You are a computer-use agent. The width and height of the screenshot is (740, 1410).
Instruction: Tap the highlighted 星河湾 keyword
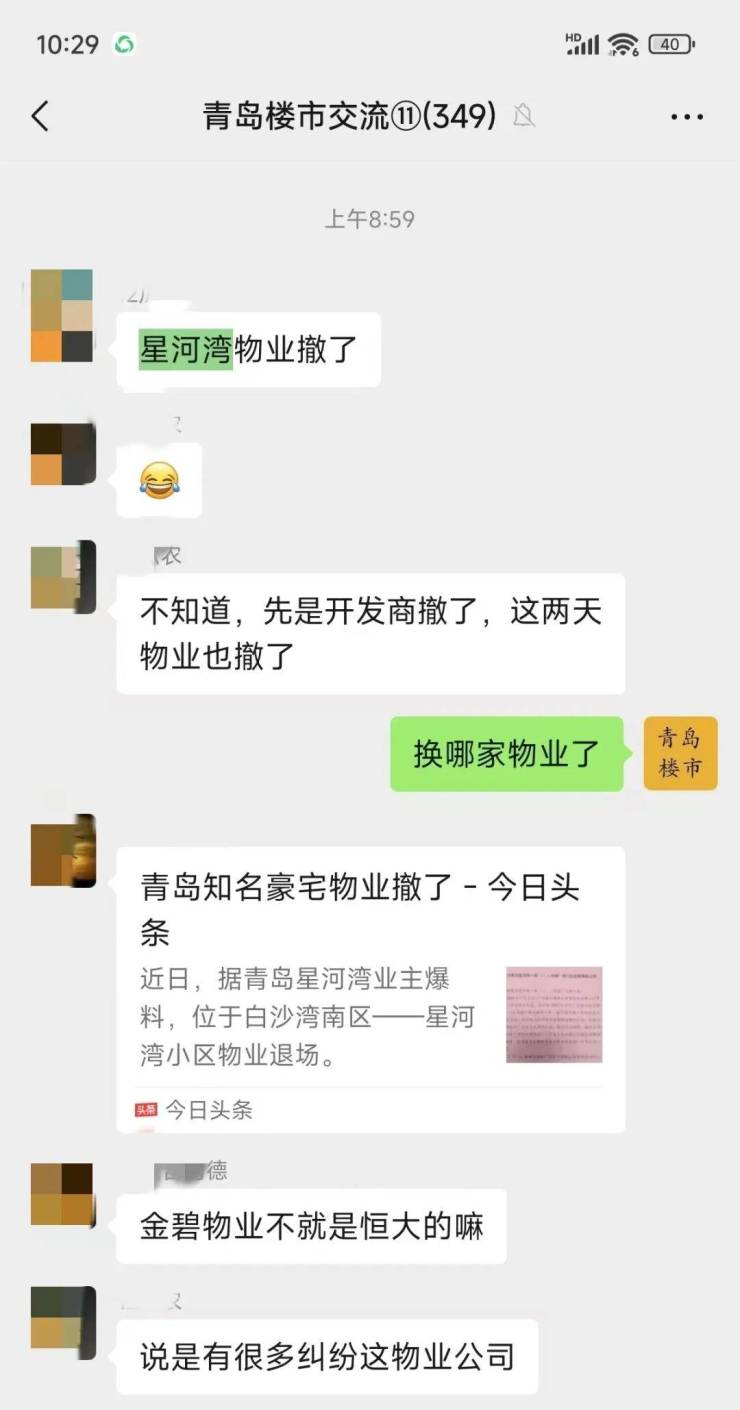[186, 350]
